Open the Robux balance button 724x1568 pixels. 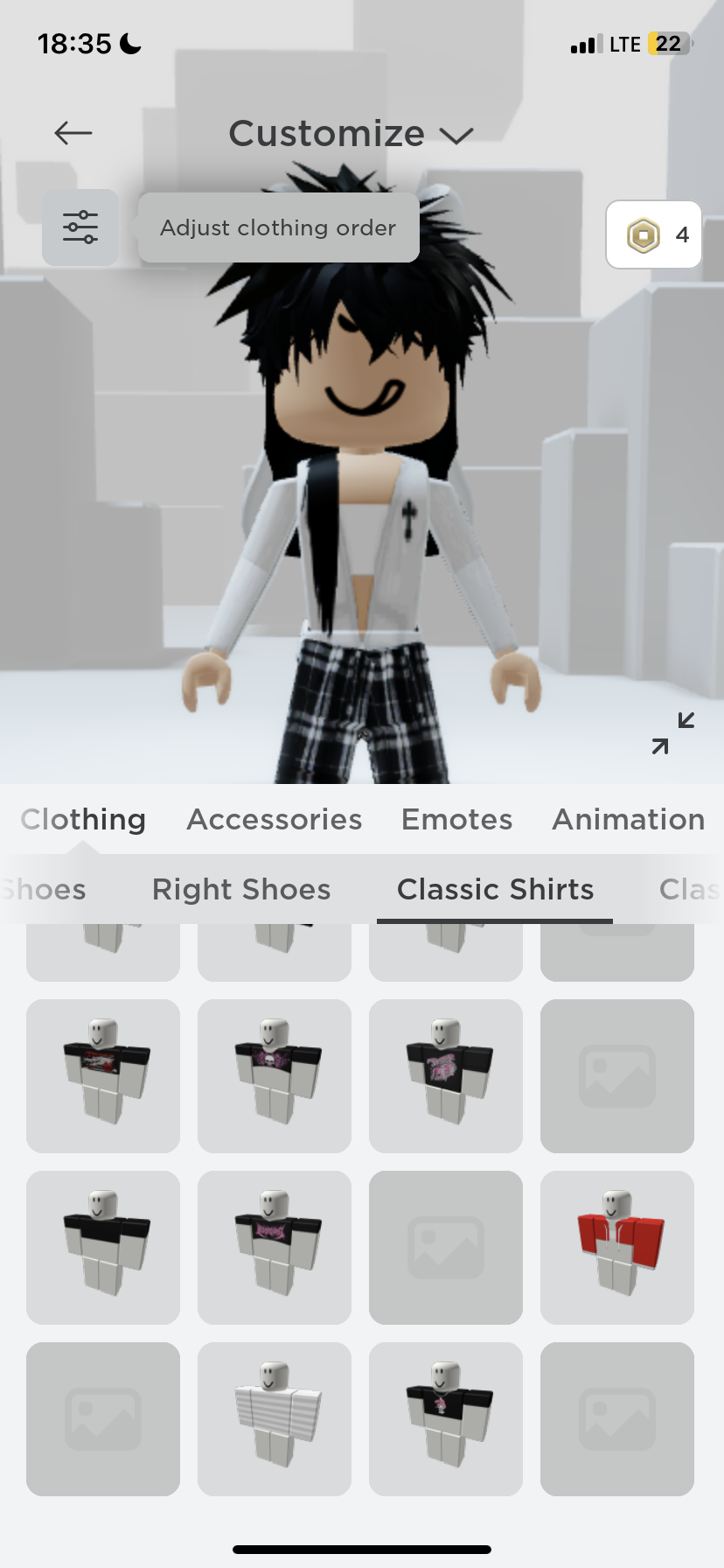[654, 234]
